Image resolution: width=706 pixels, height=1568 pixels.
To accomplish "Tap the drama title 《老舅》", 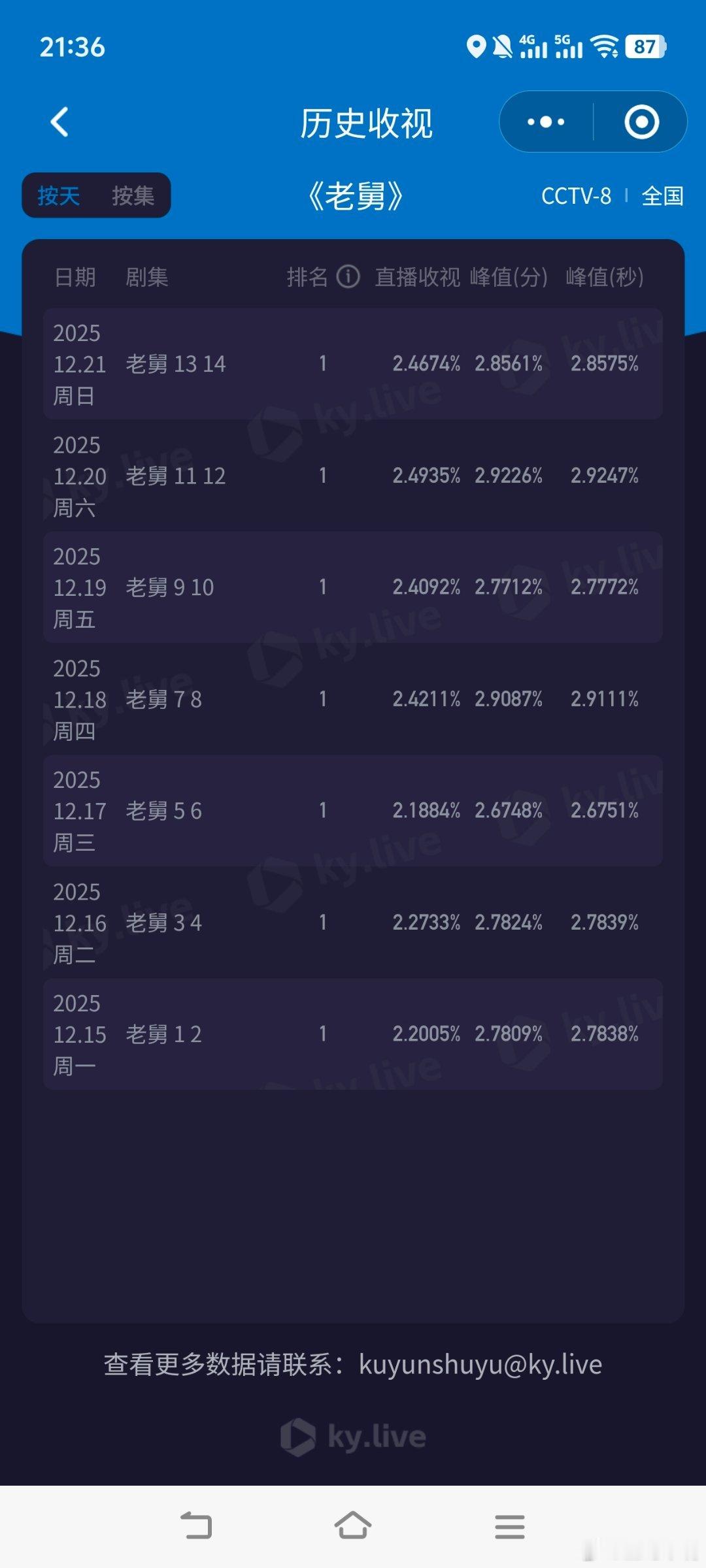I will point(353,195).
